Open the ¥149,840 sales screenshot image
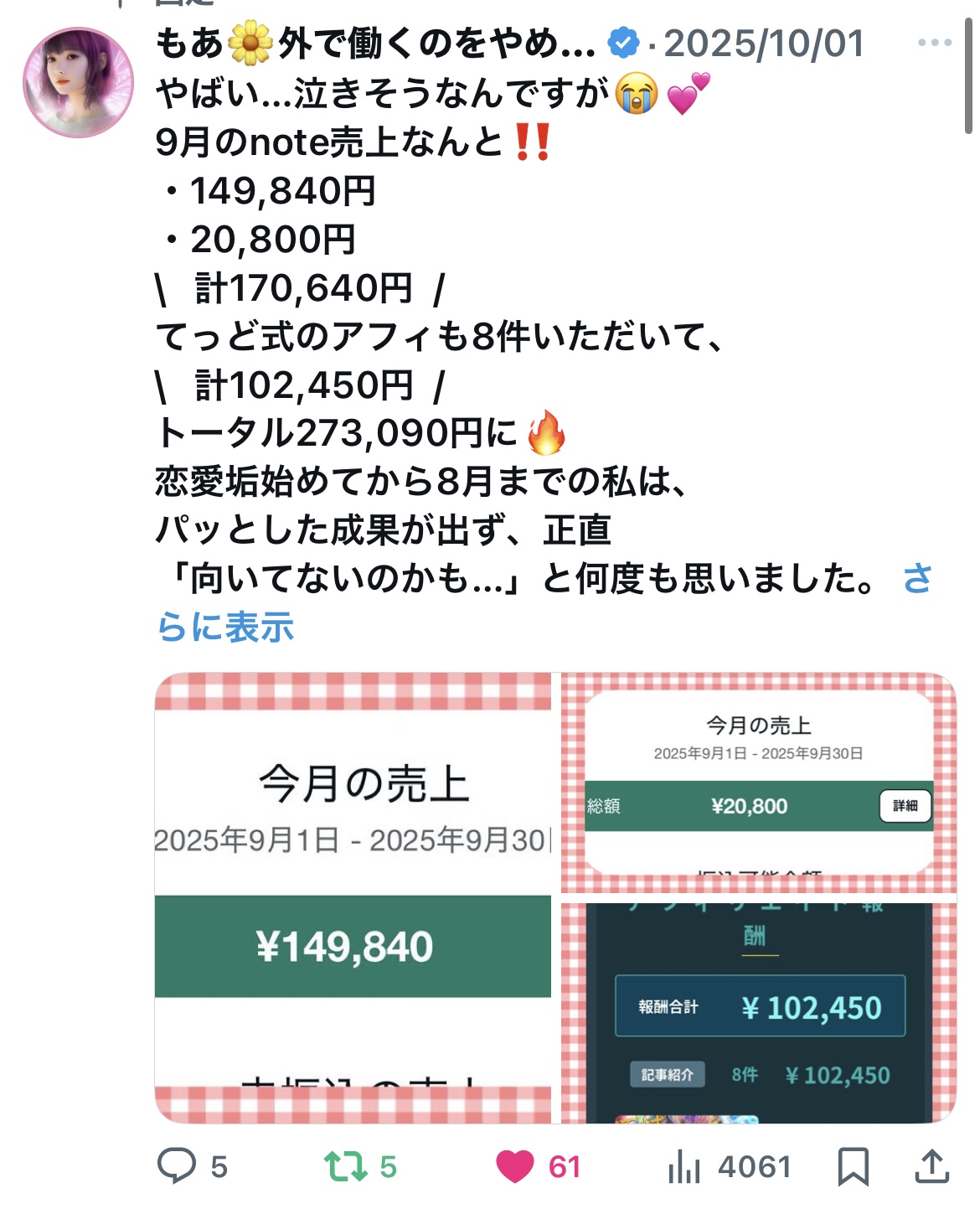 point(353,896)
